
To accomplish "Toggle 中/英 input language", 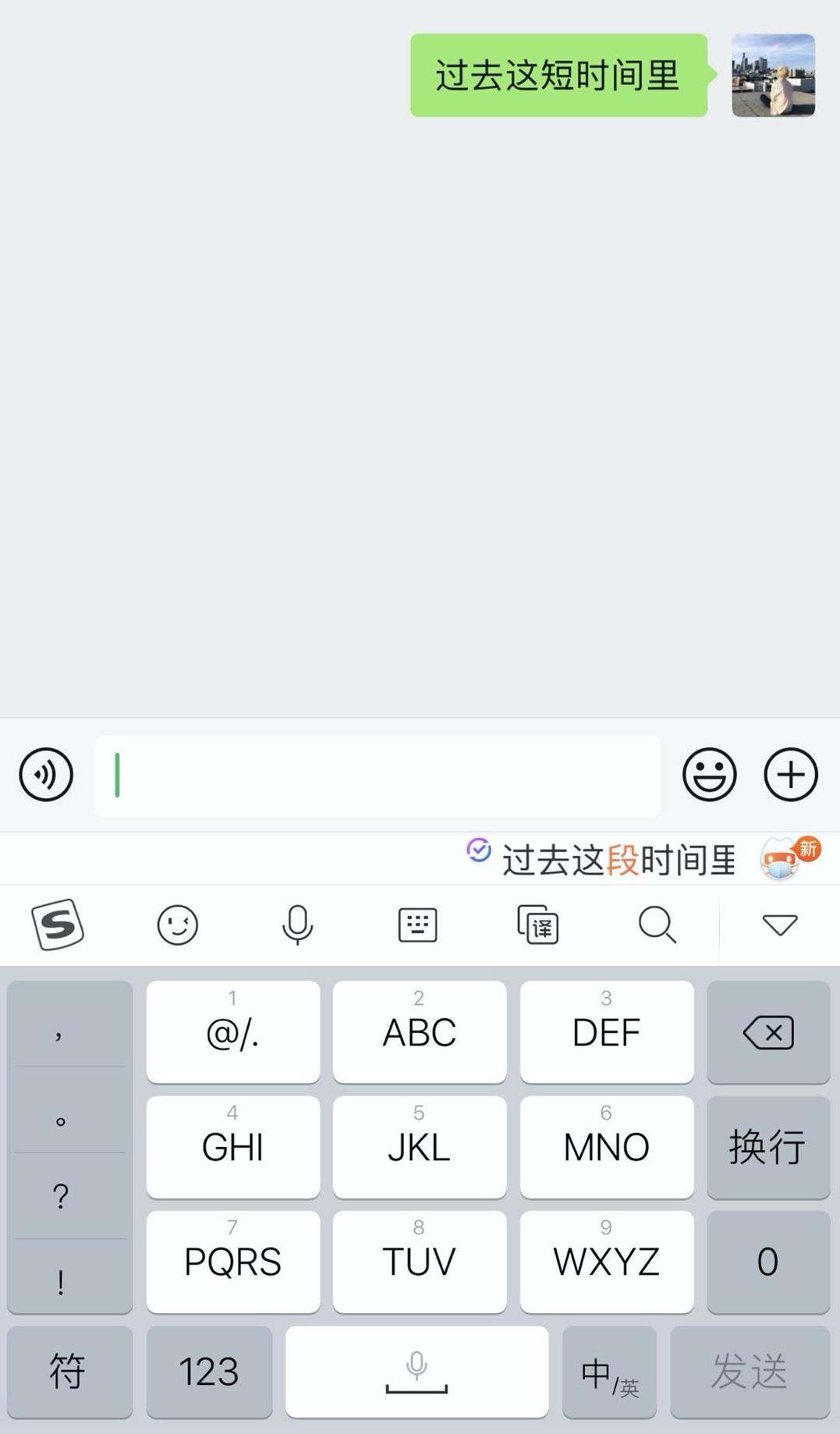I will [x=609, y=1372].
